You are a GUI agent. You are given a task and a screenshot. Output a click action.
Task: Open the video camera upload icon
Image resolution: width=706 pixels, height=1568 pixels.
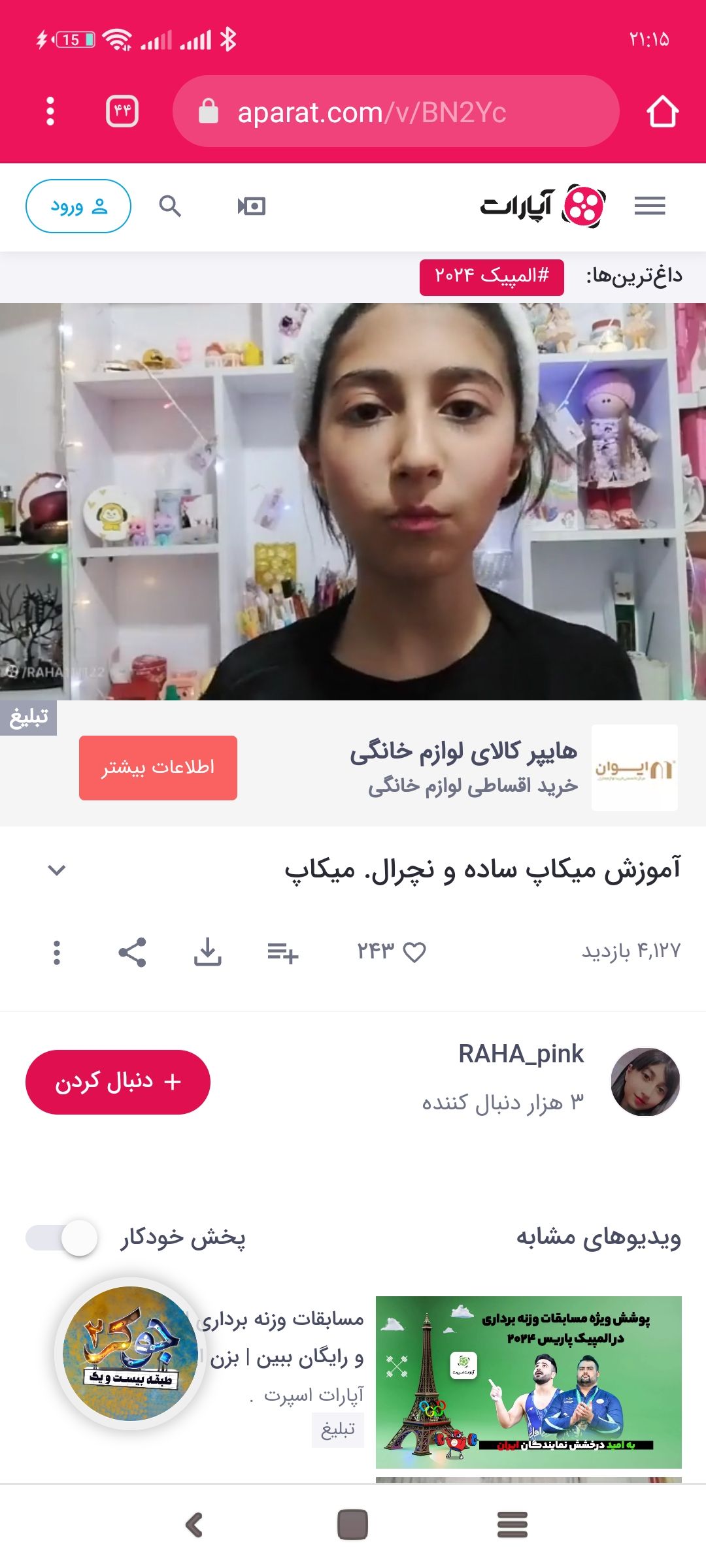click(251, 206)
